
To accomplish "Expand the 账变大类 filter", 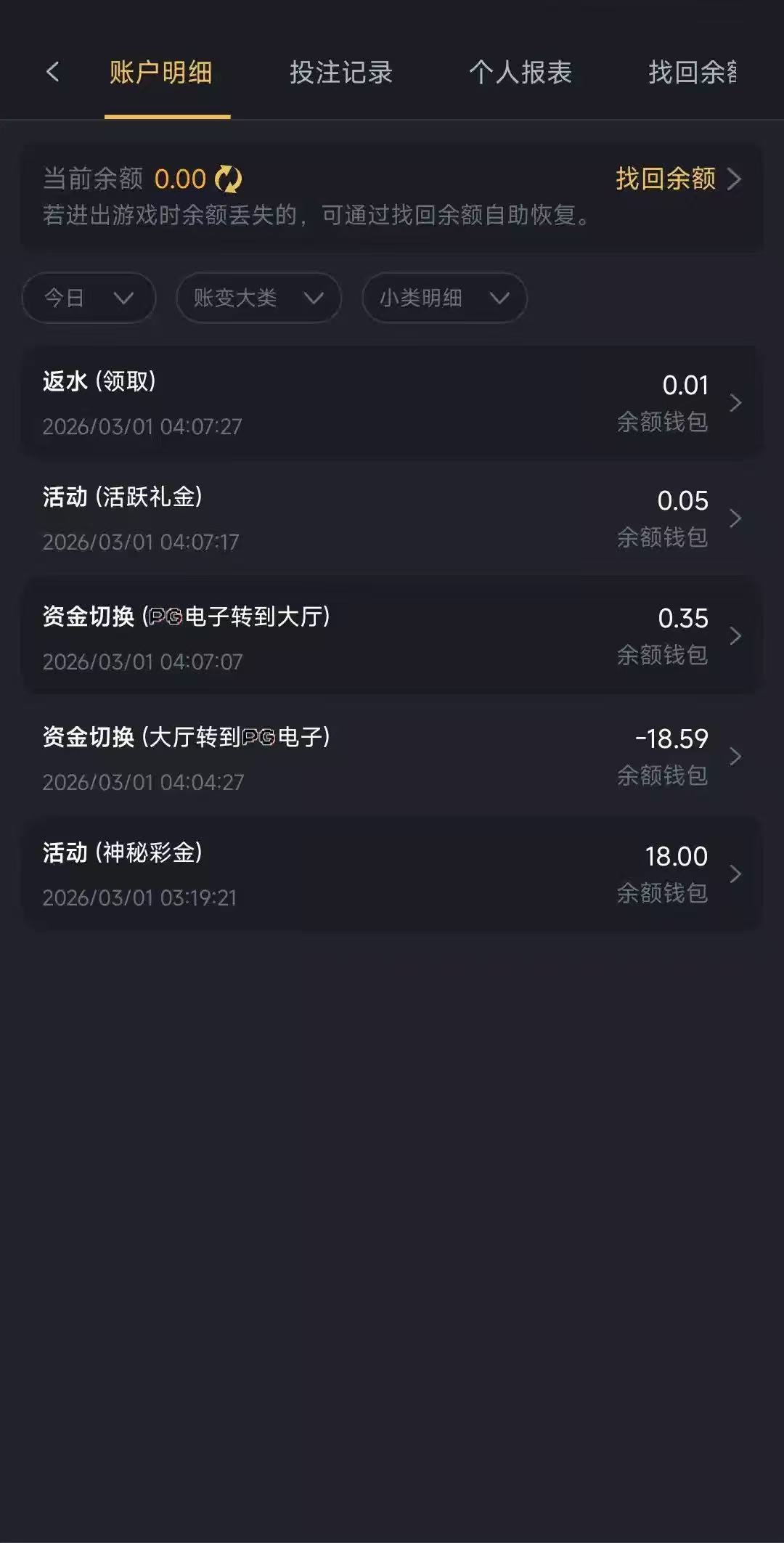I will (258, 298).
